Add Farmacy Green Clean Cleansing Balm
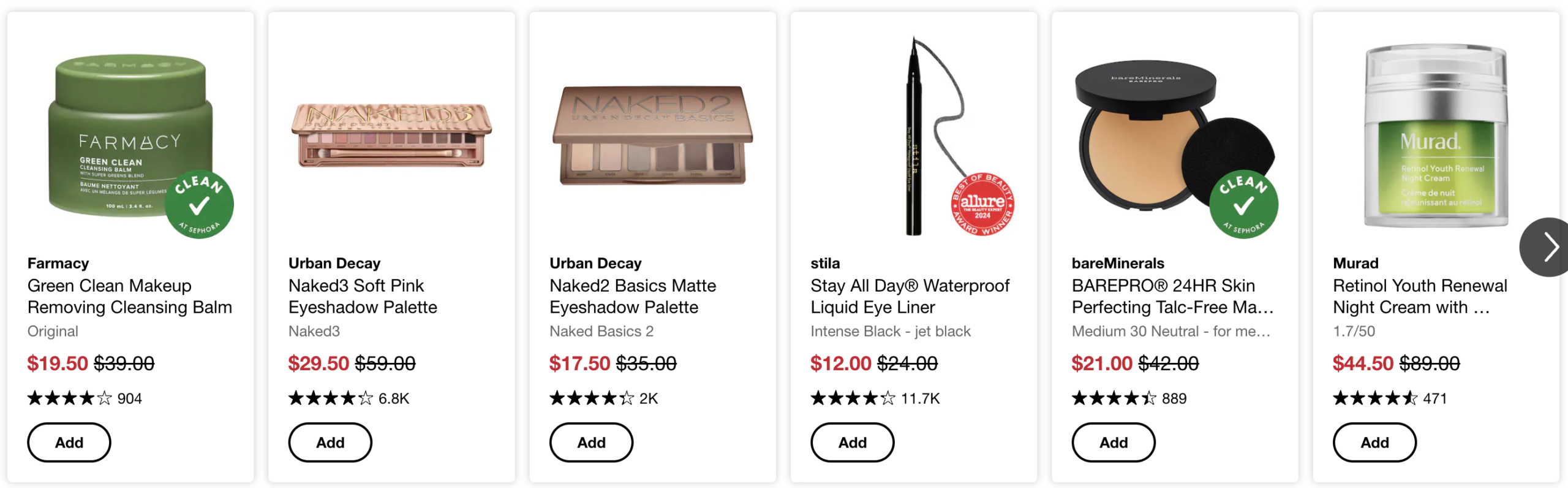 click(x=69, y=442)
